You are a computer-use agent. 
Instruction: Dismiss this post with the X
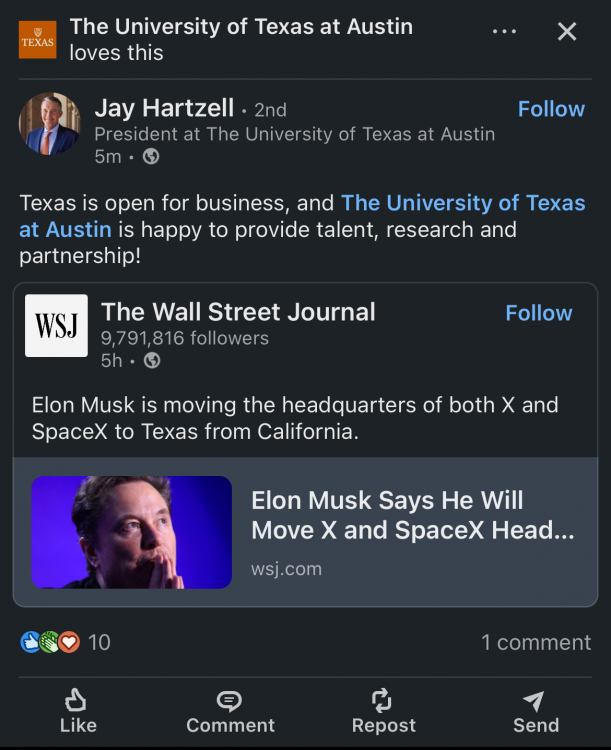[567, 31]
